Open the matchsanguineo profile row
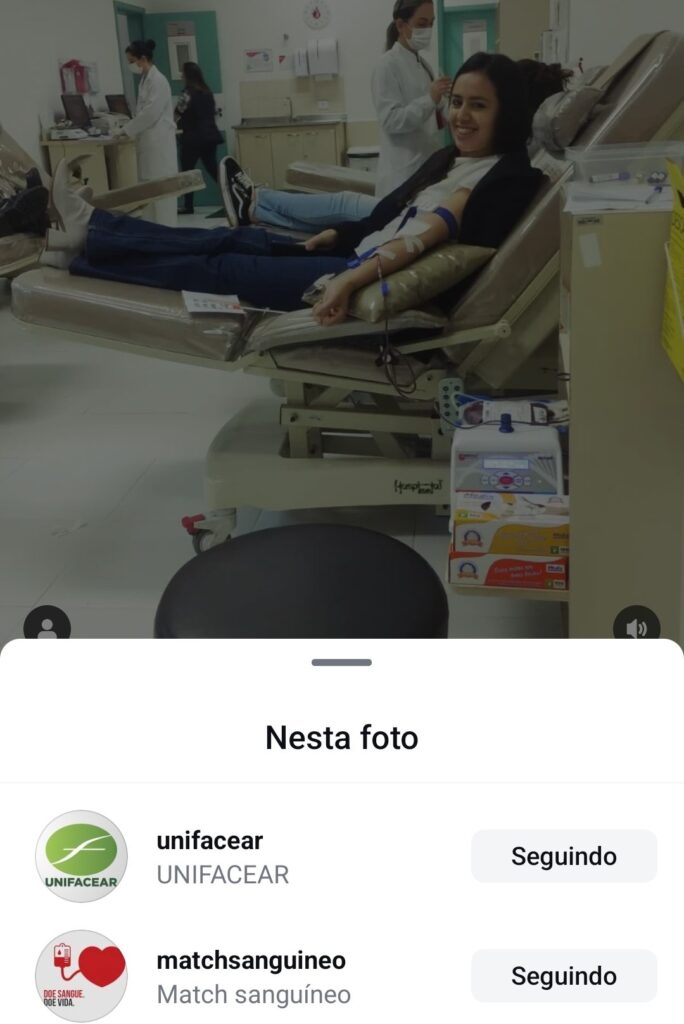The image size is (684, 1024). tap(250, 976)
